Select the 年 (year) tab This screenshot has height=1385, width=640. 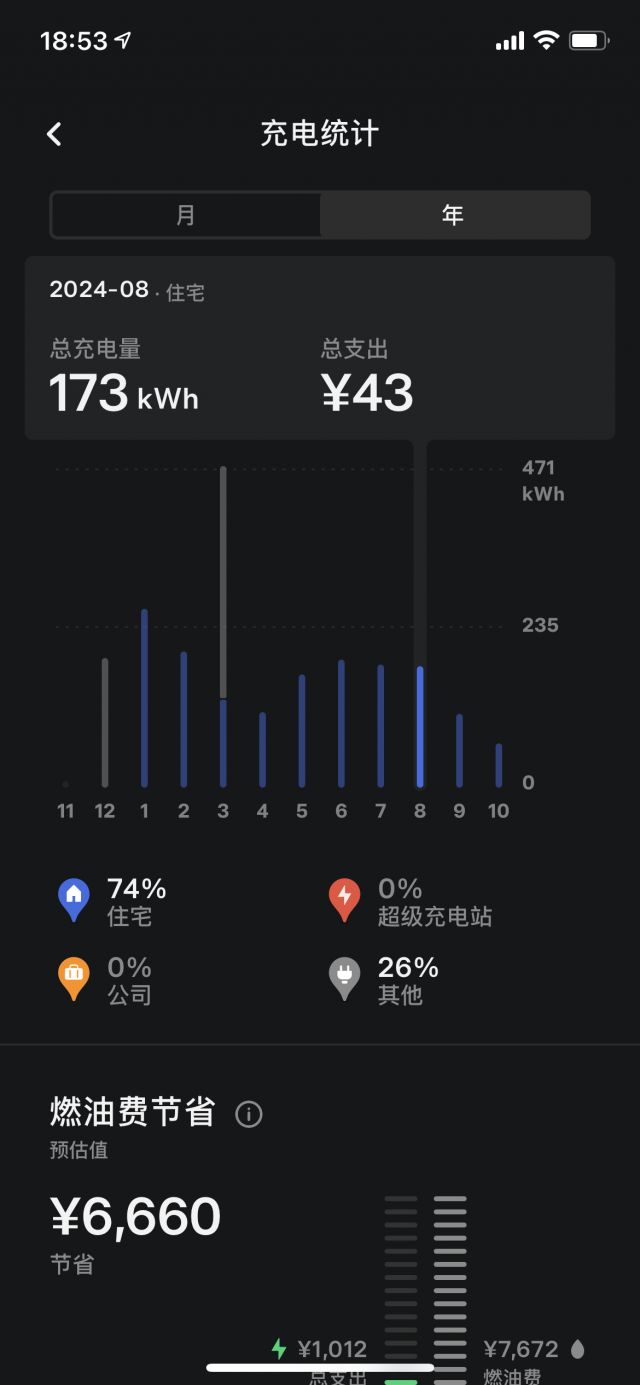(454, 215)
